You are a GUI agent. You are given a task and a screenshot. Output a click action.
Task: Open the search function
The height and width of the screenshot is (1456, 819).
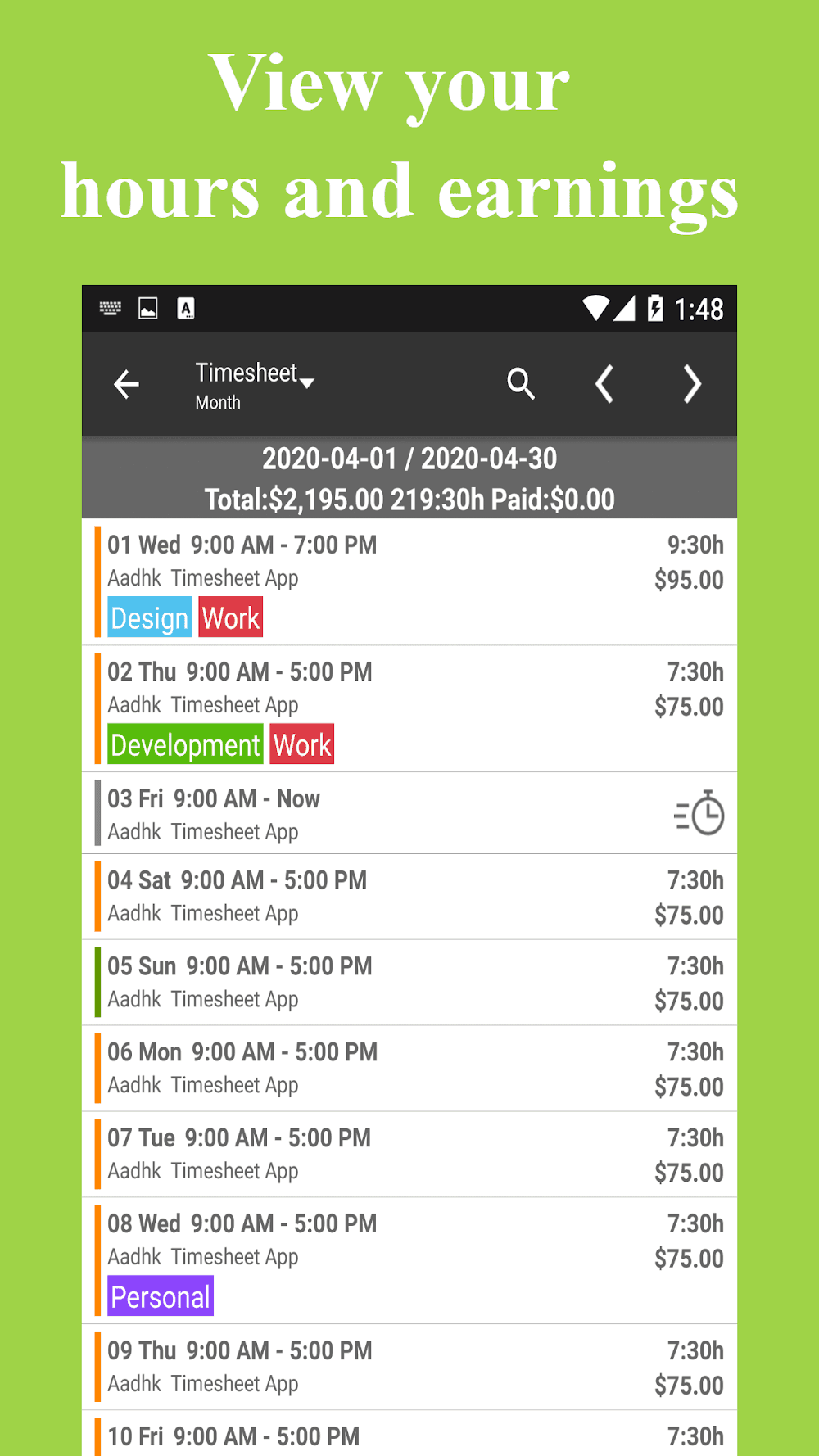click(x=521, y=384)
